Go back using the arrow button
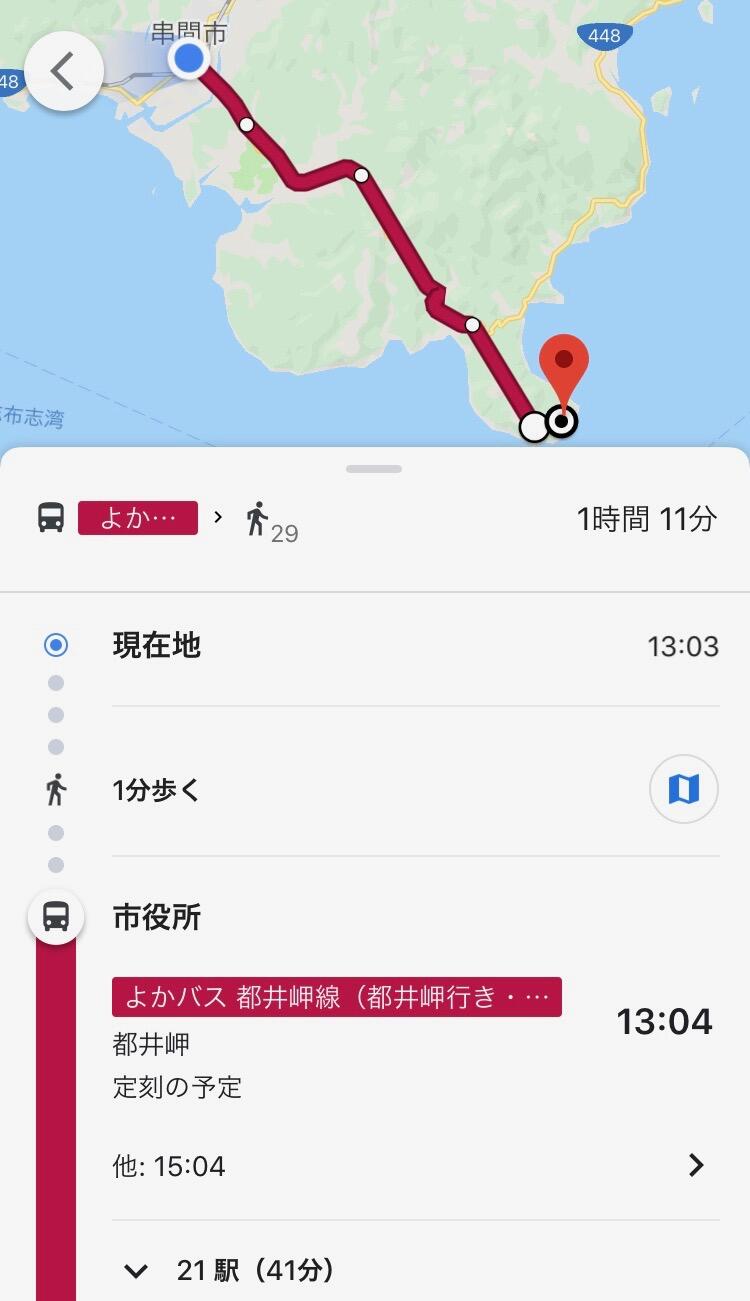The image size is (750, 1301). (x=63, y=72)
